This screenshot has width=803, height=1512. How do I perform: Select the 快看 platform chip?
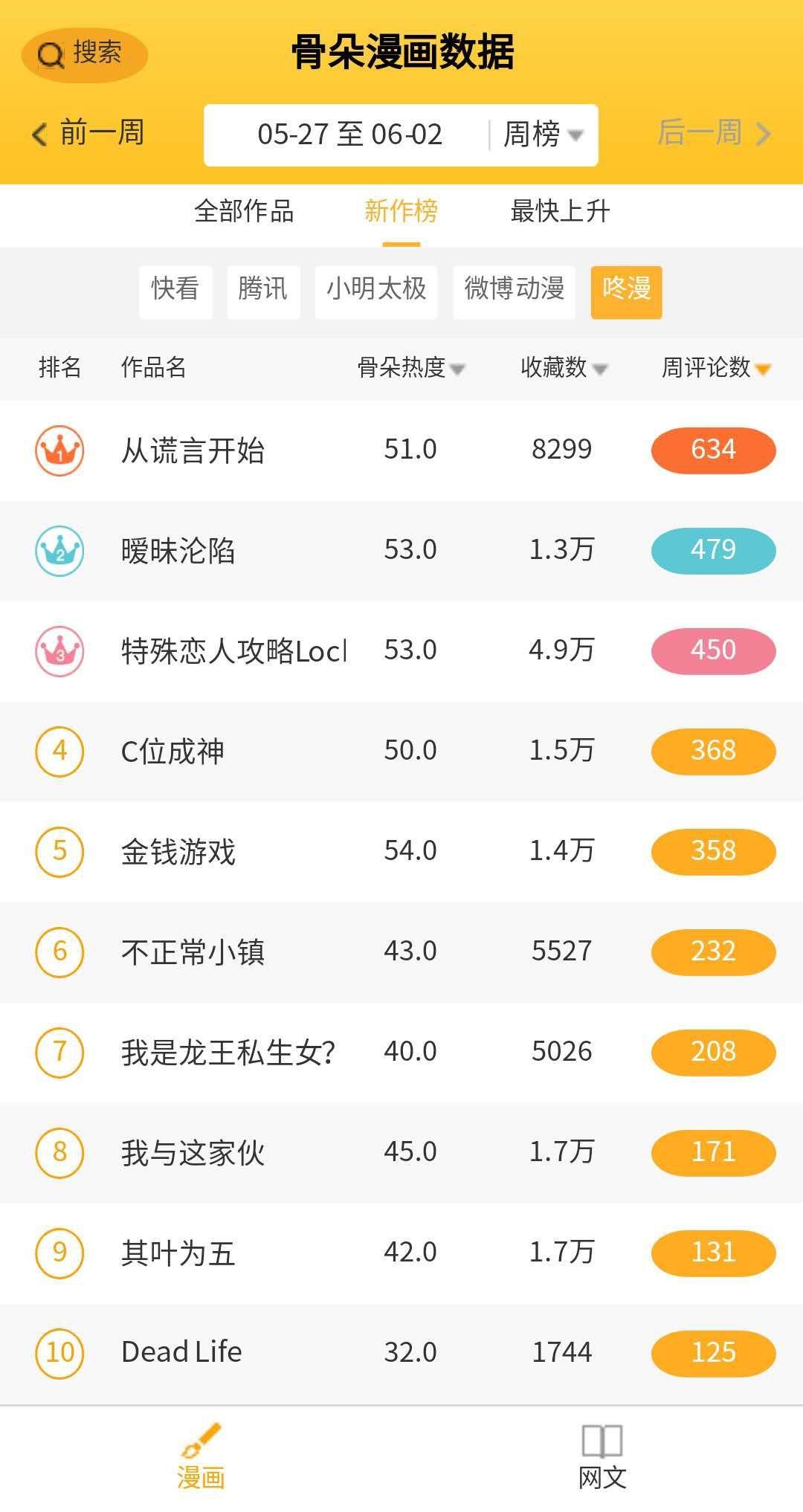pos(175,291)
